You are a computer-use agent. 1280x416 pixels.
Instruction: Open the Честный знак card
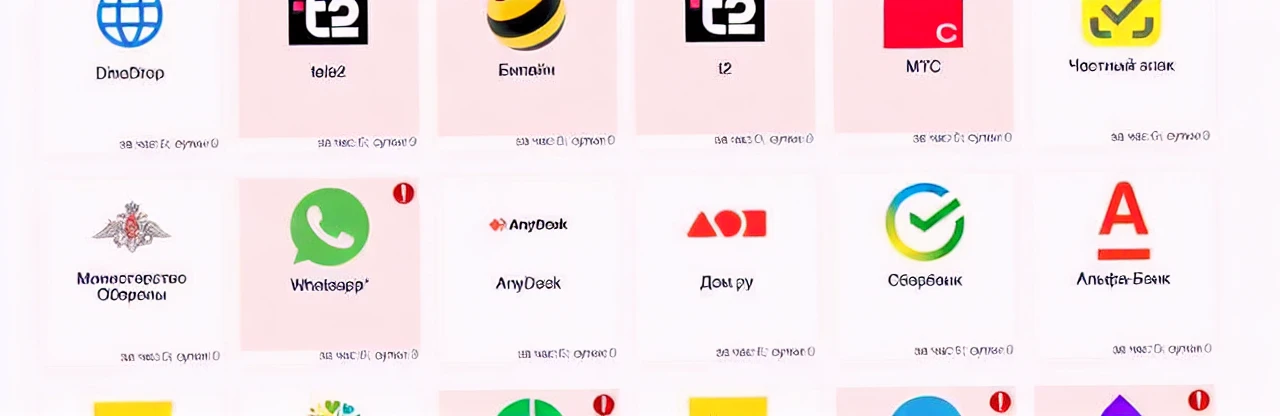coord(1121,60)
